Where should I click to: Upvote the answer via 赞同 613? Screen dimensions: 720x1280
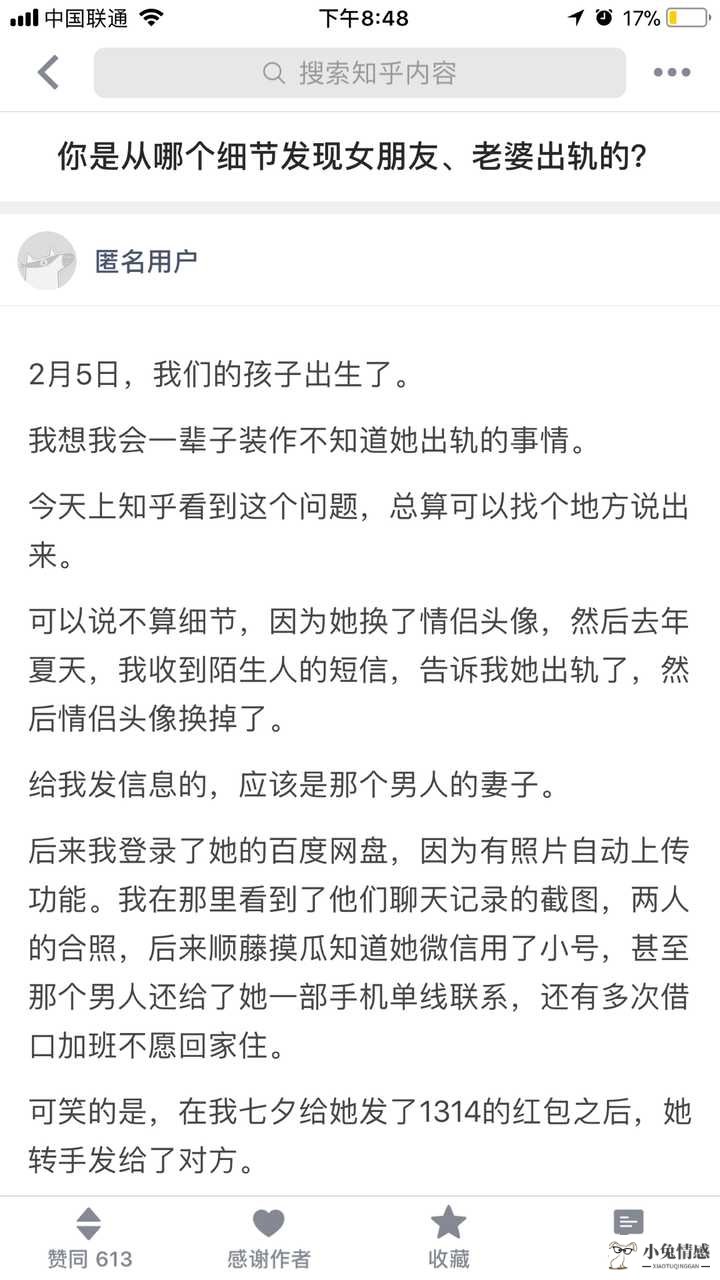(90, 1238)
